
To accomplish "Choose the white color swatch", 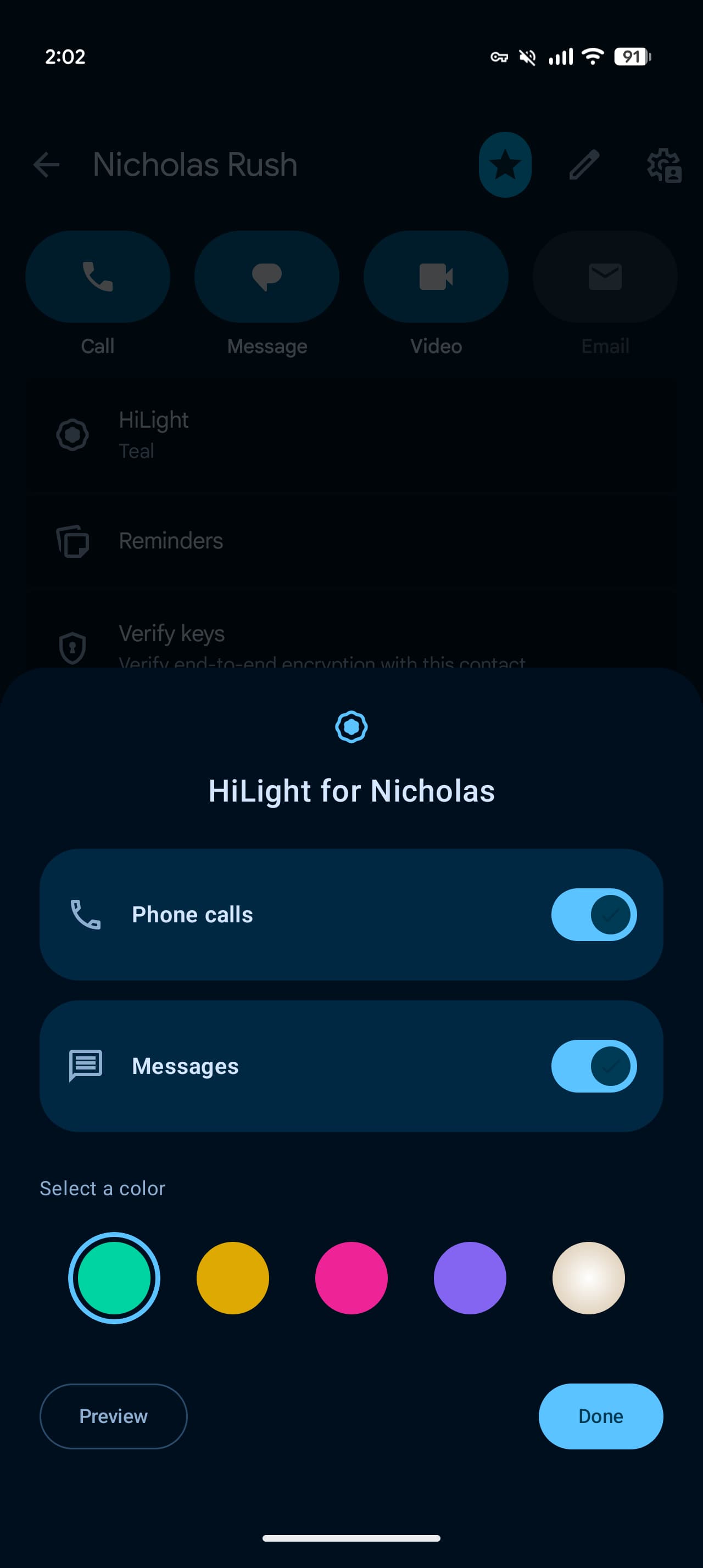I will point(589,1278).
